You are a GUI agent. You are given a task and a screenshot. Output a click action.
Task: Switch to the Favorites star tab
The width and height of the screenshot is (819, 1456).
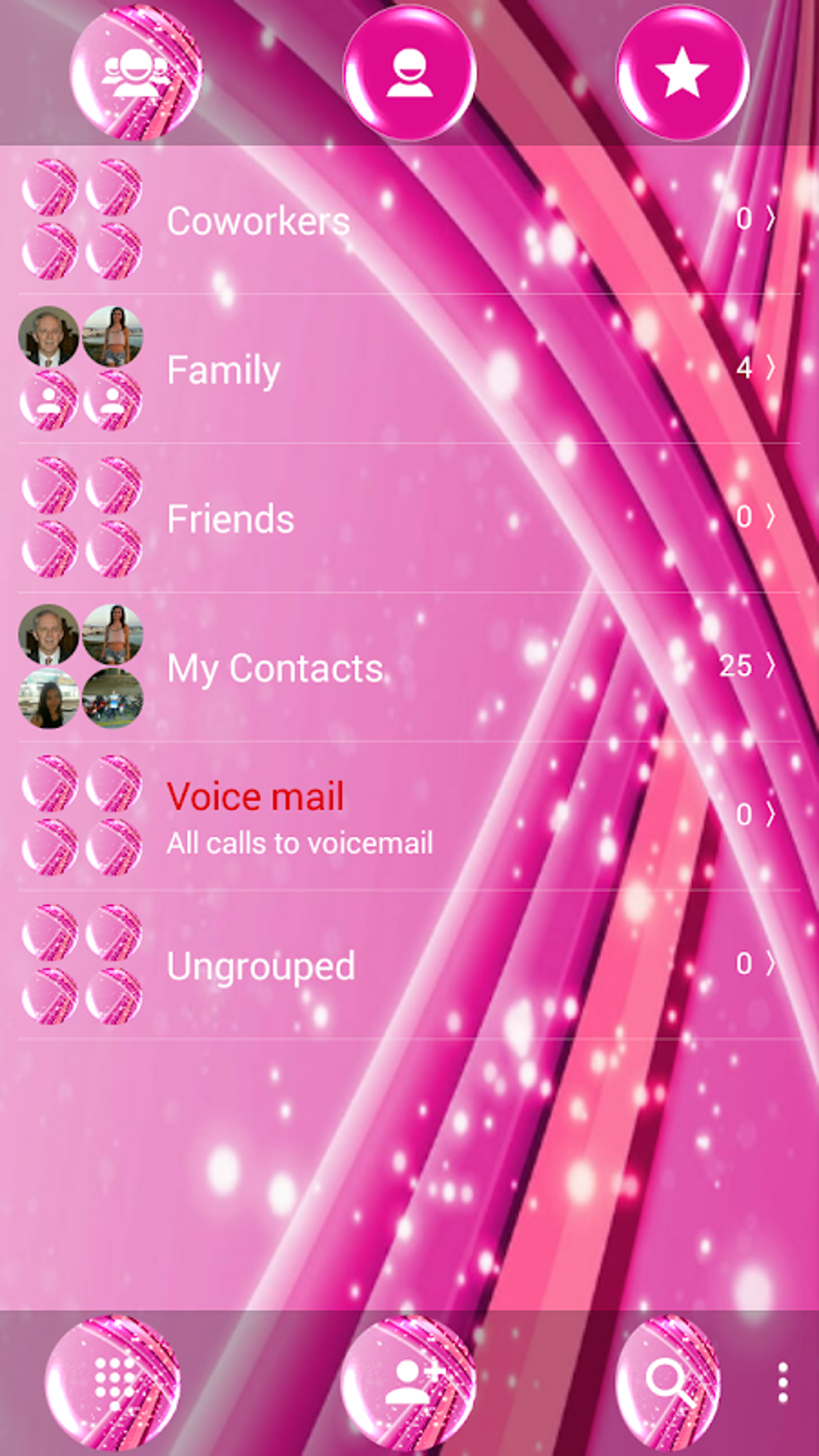(x=682, y=74)
